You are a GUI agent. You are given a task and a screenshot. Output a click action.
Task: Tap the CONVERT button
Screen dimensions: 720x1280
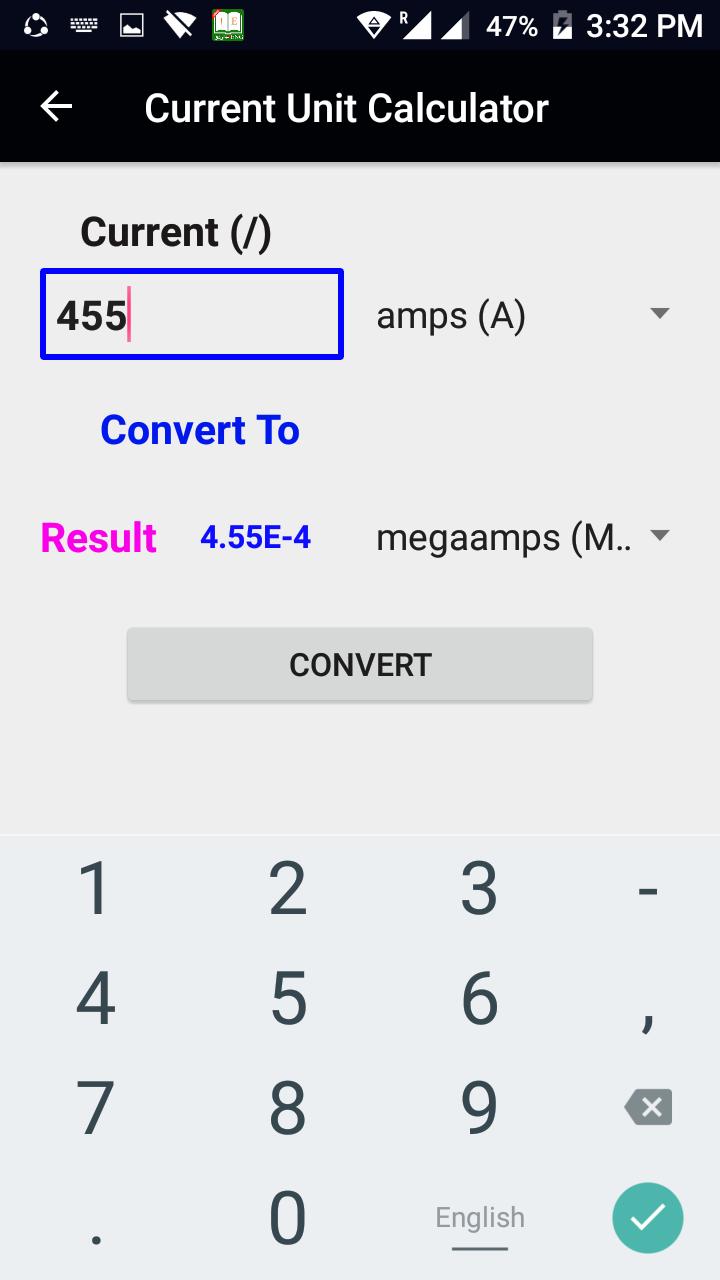point(360,664)
